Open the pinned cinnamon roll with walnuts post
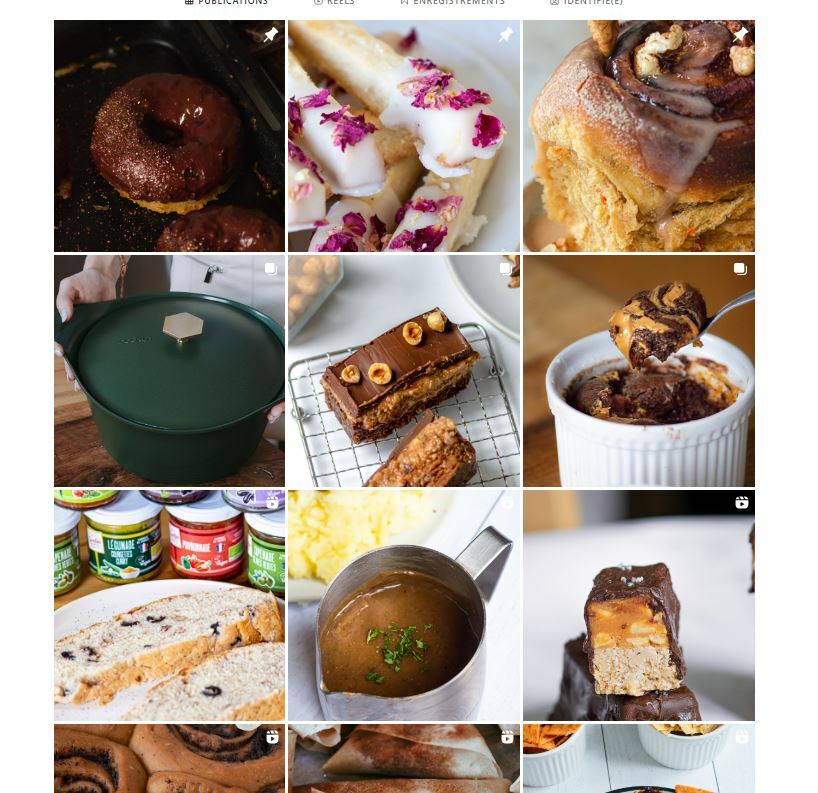818x793 pixels. pyautogui.click(x=638, y=136)
